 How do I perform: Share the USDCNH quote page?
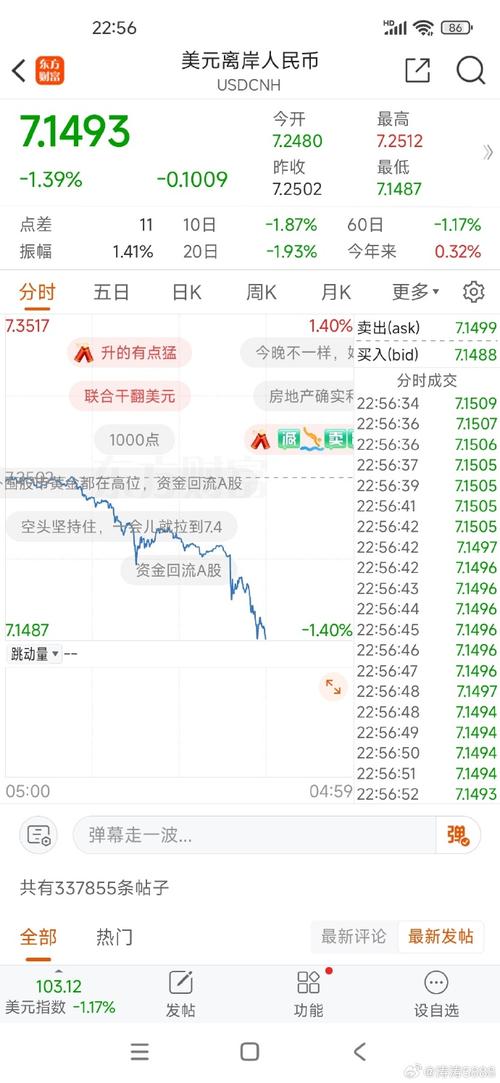click(x=417, y=70)
